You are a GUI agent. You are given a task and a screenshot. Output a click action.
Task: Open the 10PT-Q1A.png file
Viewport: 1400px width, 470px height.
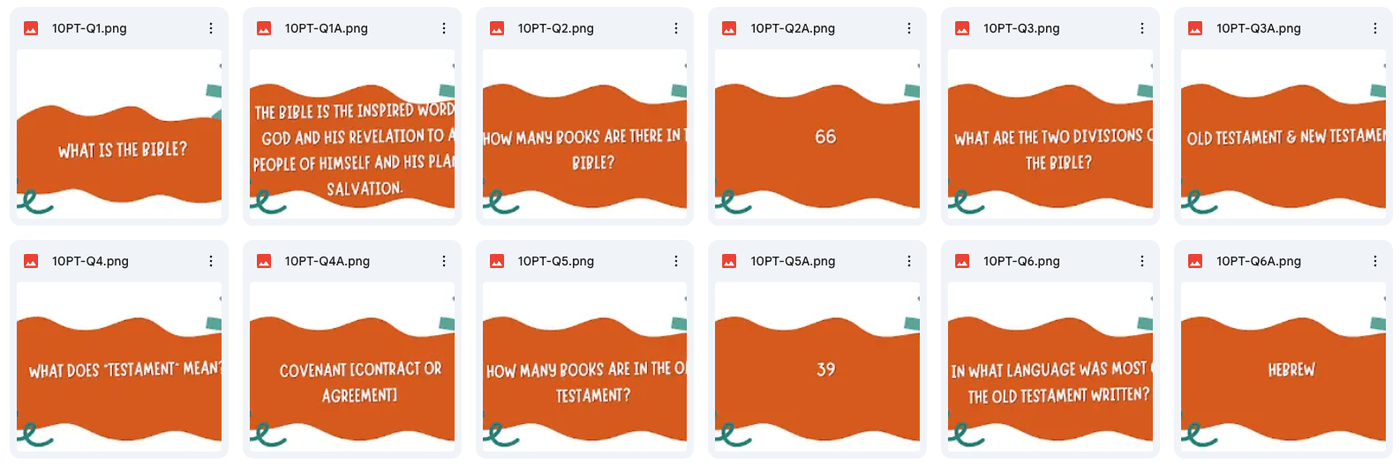coord(352,135)
